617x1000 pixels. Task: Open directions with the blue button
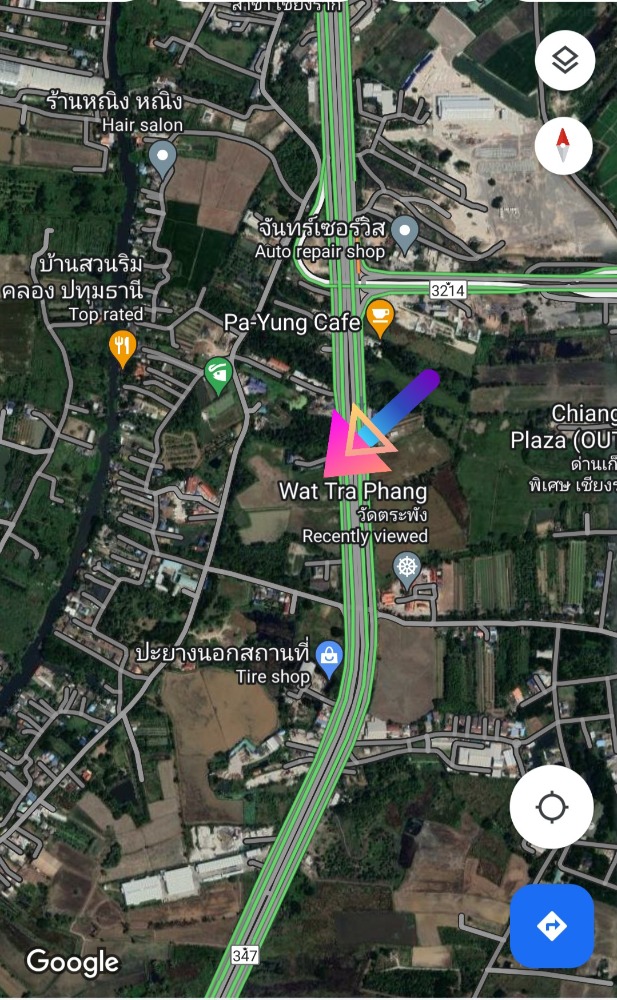tap(552, 925)
